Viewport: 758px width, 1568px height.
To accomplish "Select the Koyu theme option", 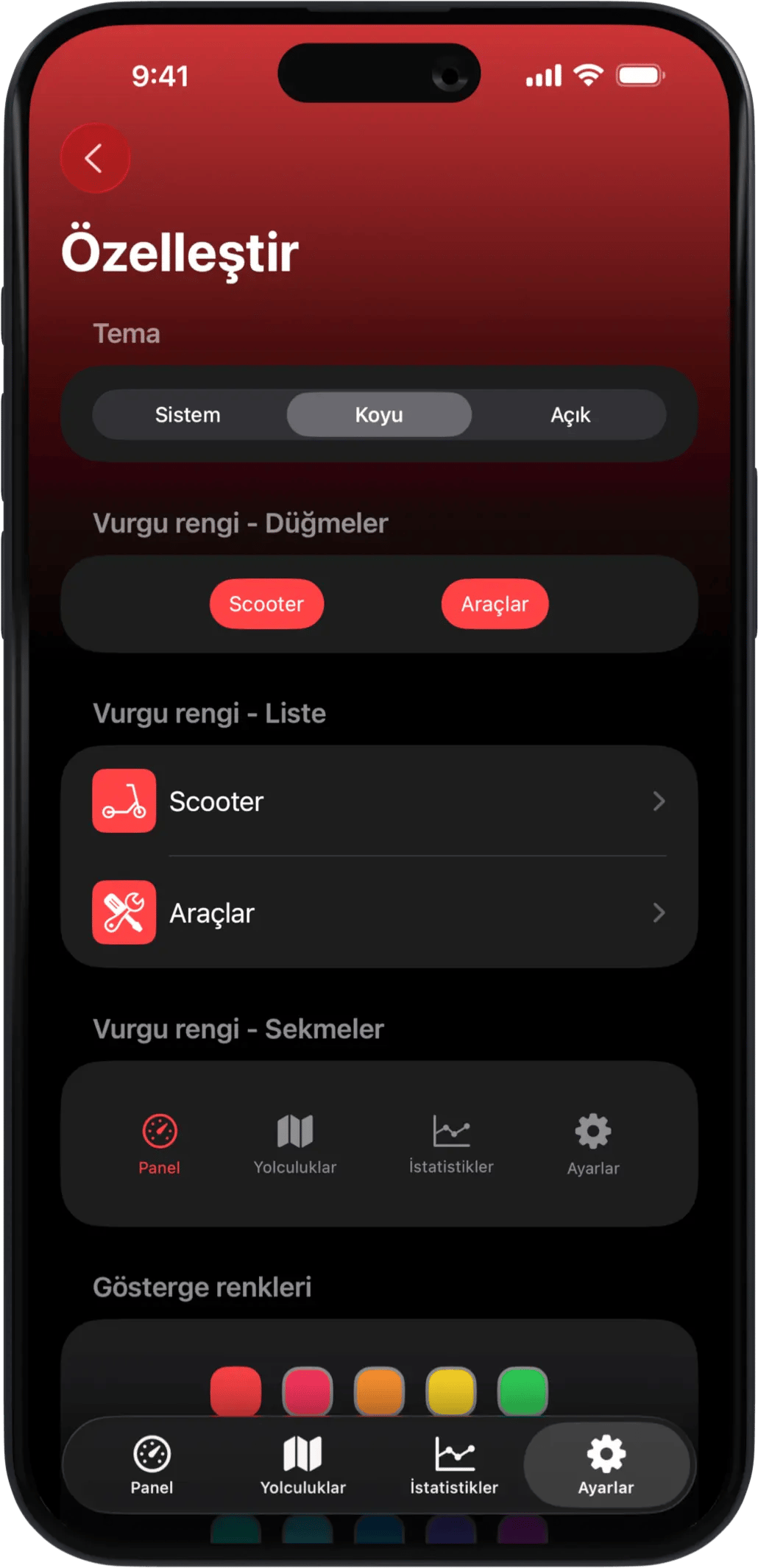I will tap(379, 414).
